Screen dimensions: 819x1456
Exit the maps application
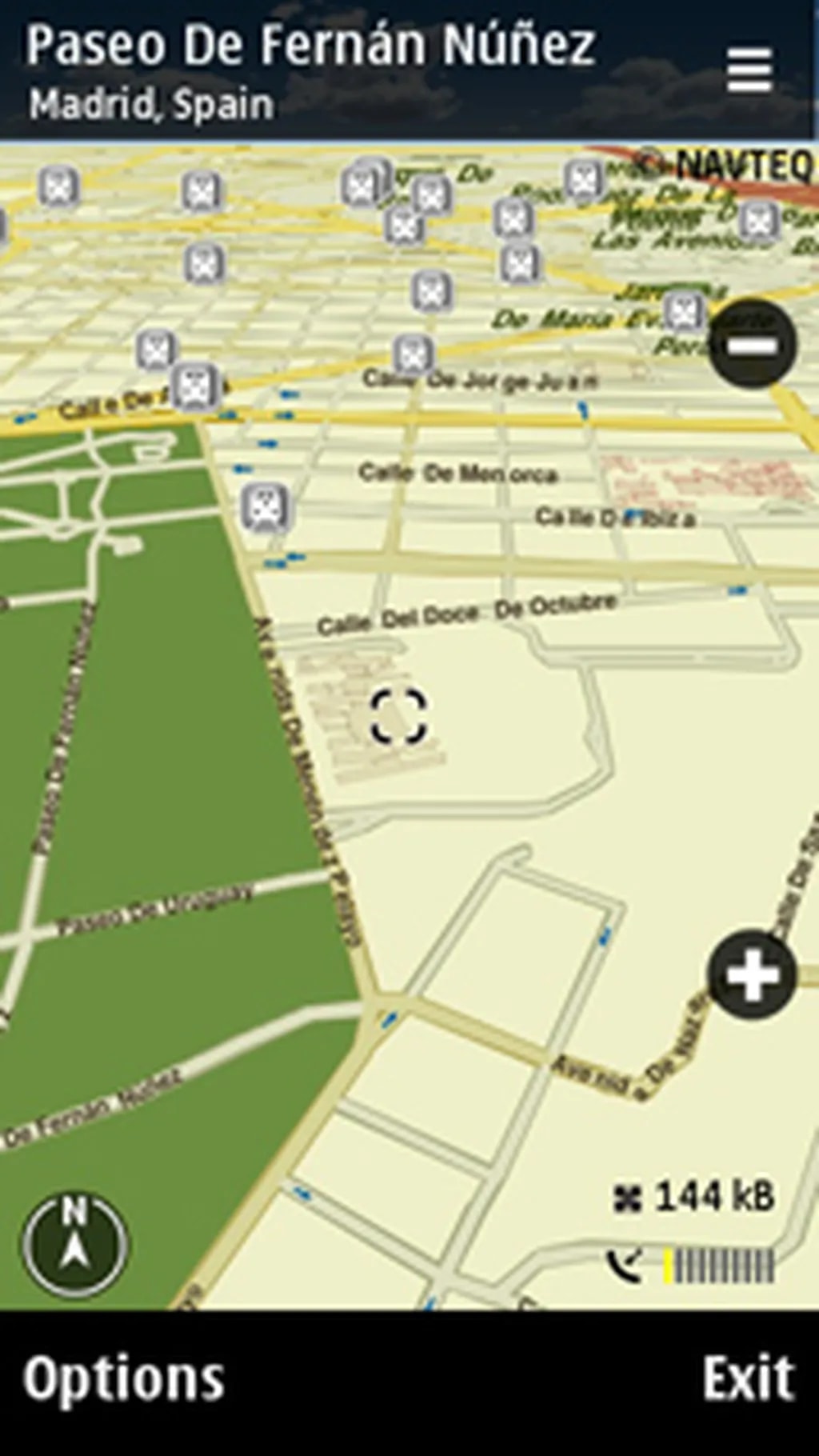point(747,1378)
